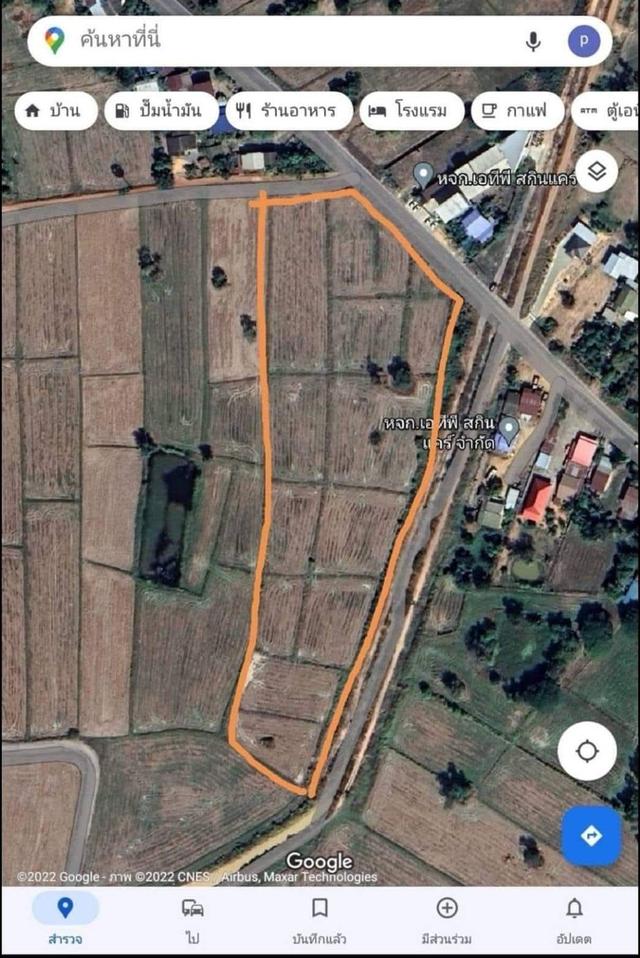Open the หจก.เอทีพี สกินแคร์ จำกัด place pin

509,431
